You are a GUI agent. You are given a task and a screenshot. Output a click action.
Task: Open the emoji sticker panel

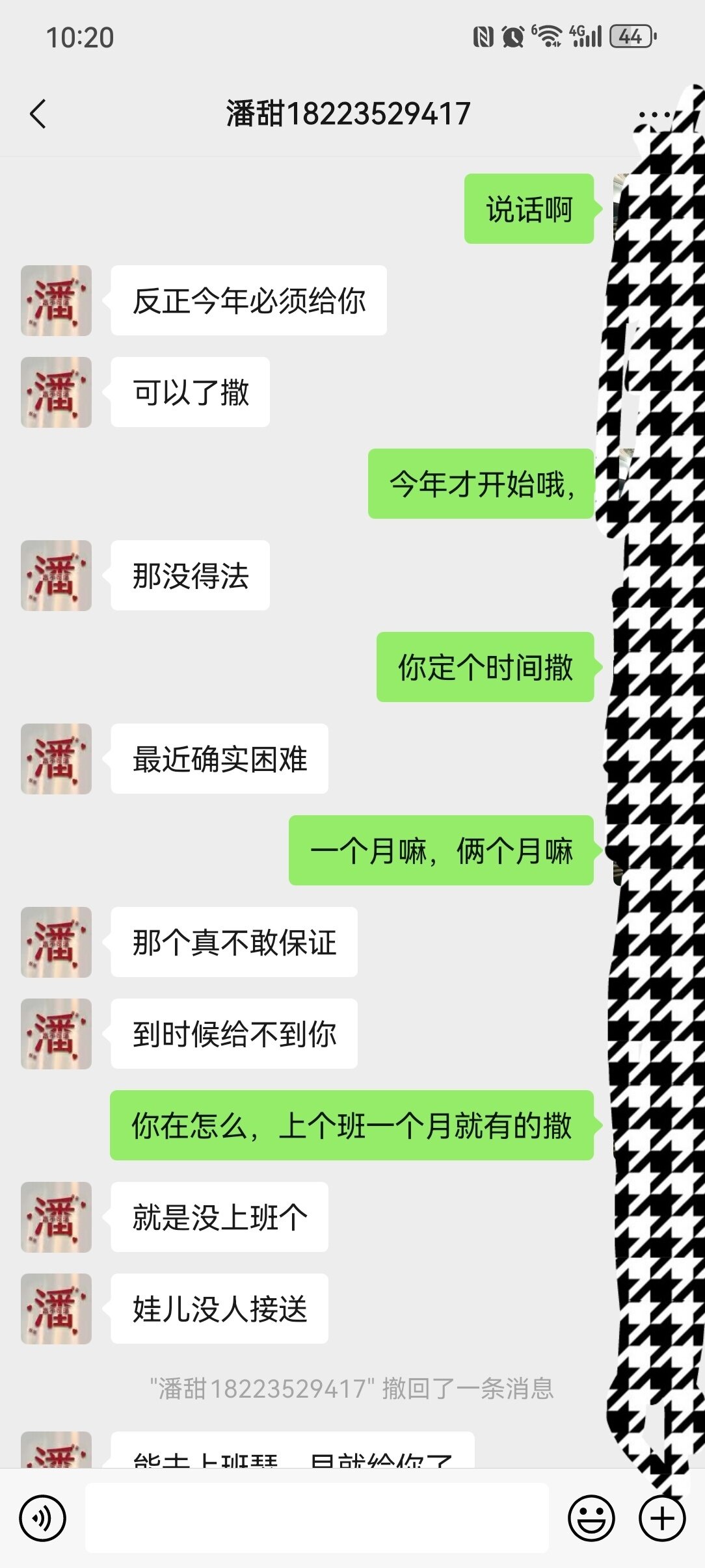[591, 1518]
